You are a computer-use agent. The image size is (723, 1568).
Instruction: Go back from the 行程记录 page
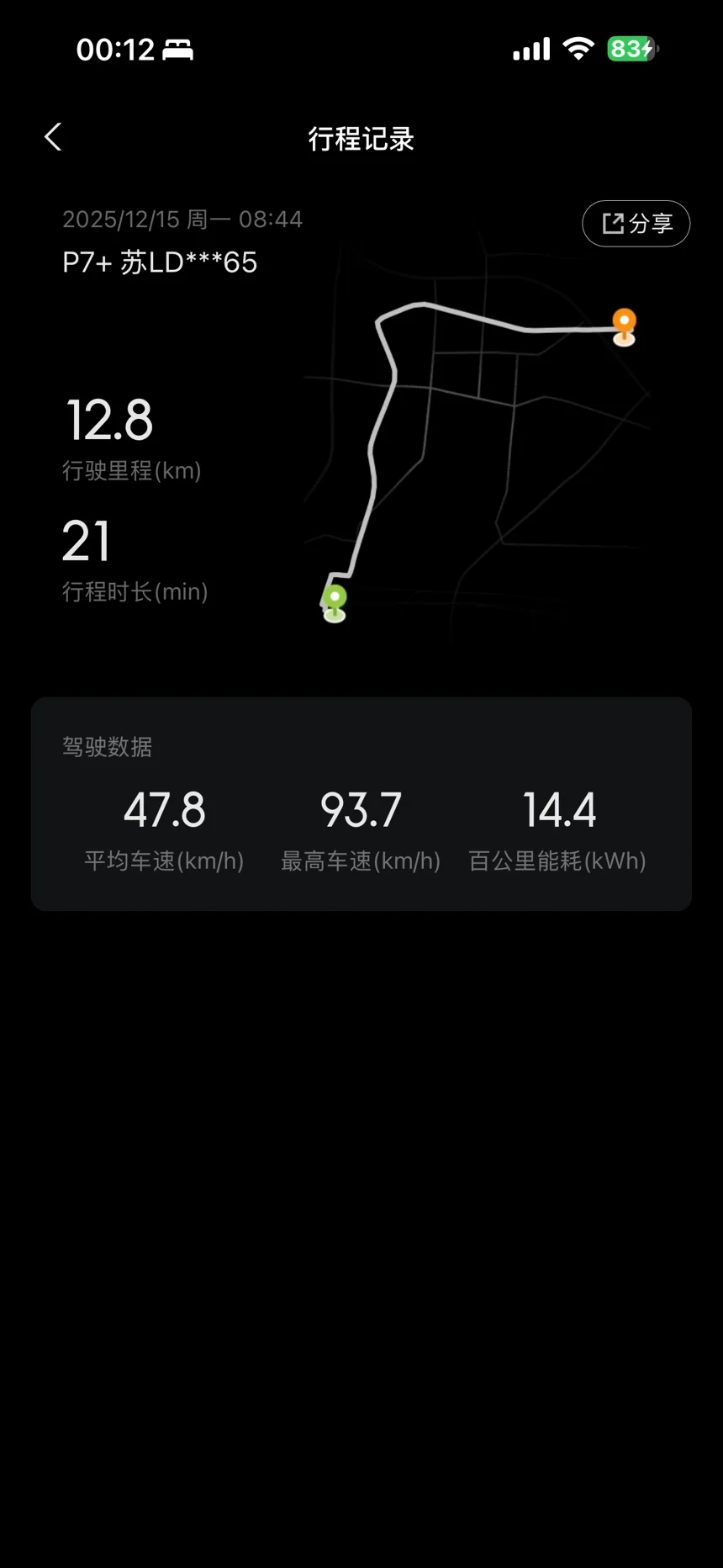(x=53, y=137)
